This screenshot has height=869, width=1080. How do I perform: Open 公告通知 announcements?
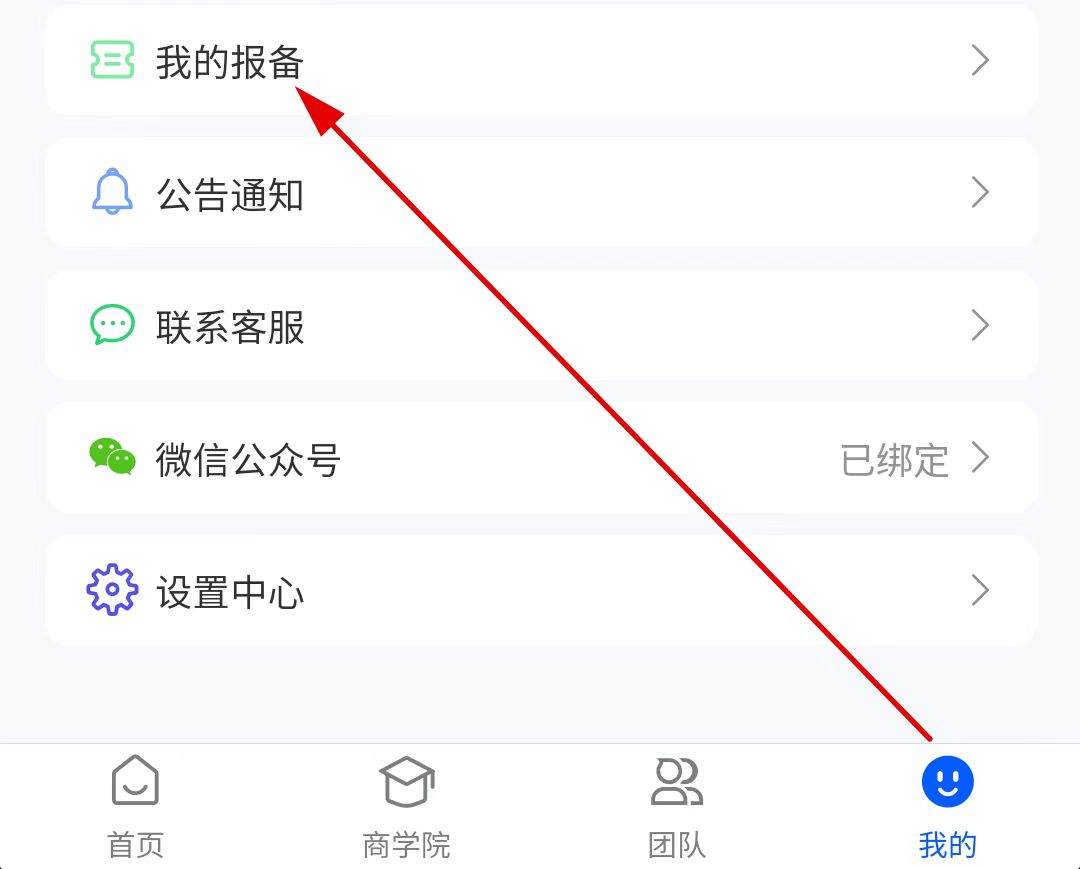540,194
